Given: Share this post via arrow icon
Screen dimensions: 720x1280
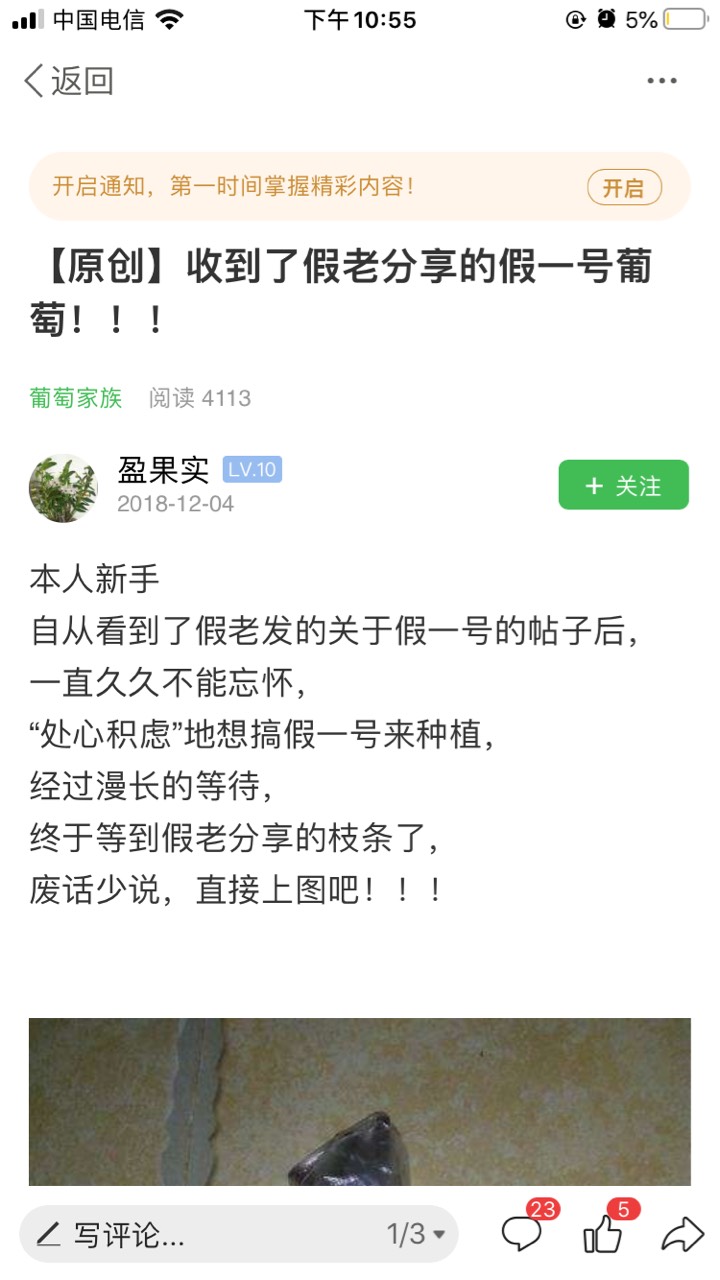Looking at the screenshot, I should 682,1234.
